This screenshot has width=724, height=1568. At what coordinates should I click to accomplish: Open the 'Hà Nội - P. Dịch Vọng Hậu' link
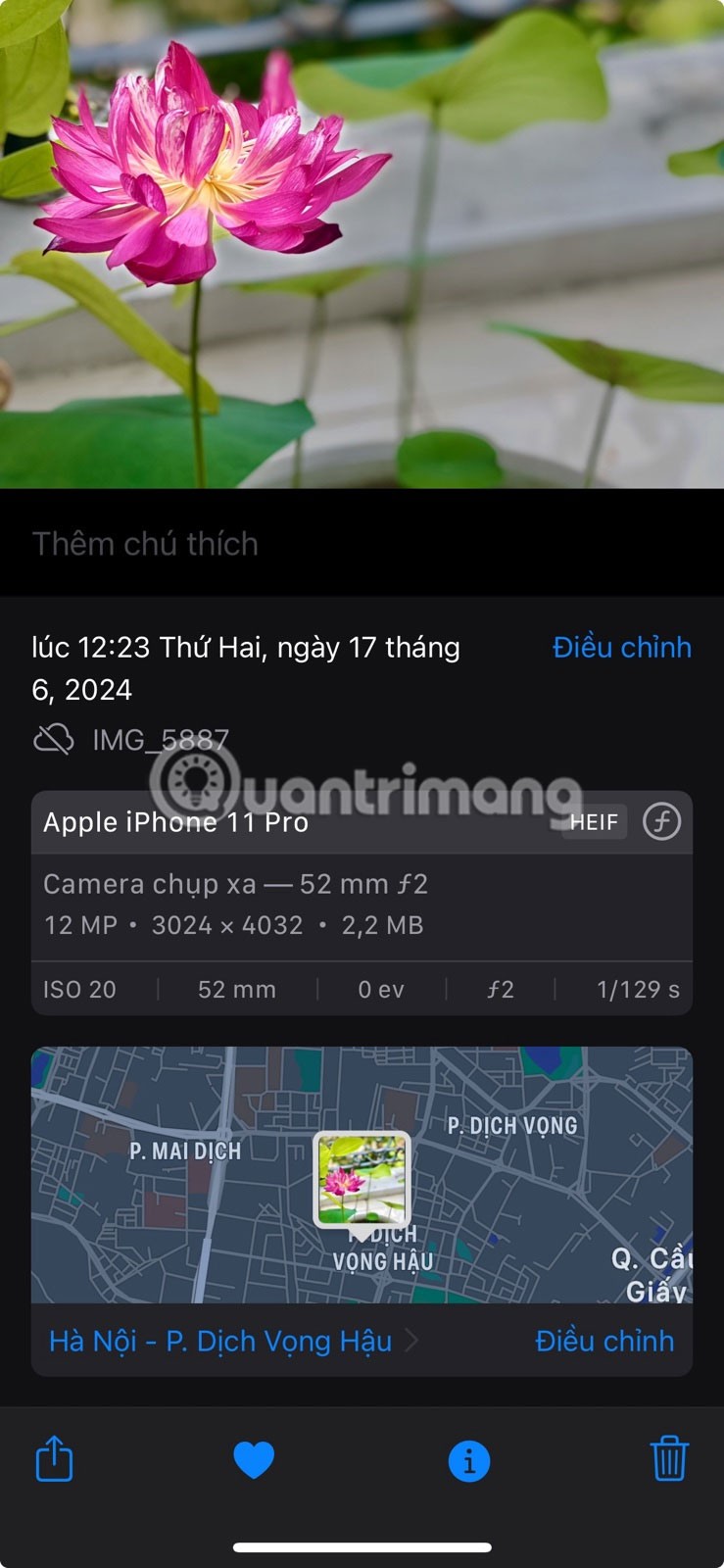tap(221, 1341)
